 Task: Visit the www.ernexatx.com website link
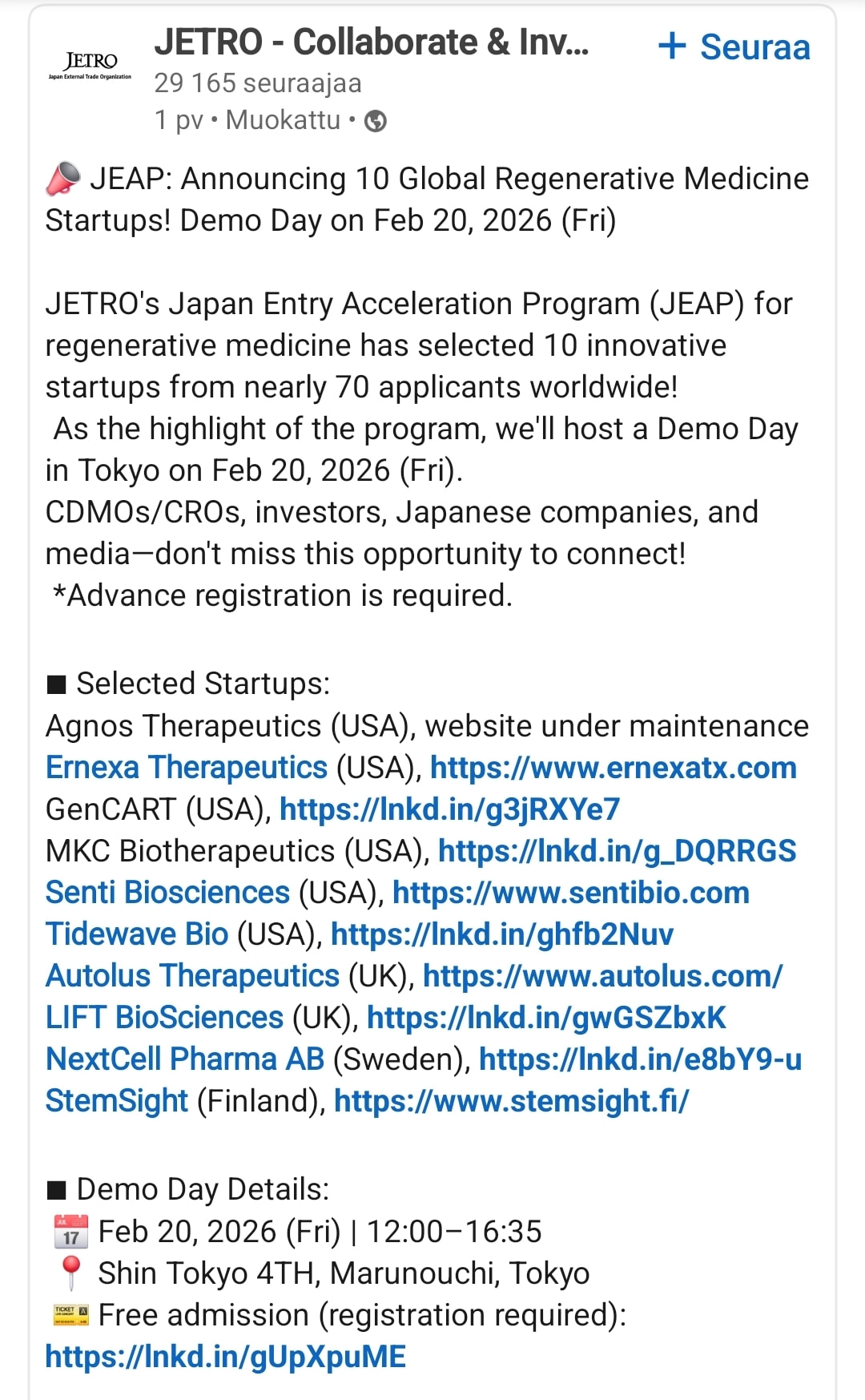tap(614, 768)
